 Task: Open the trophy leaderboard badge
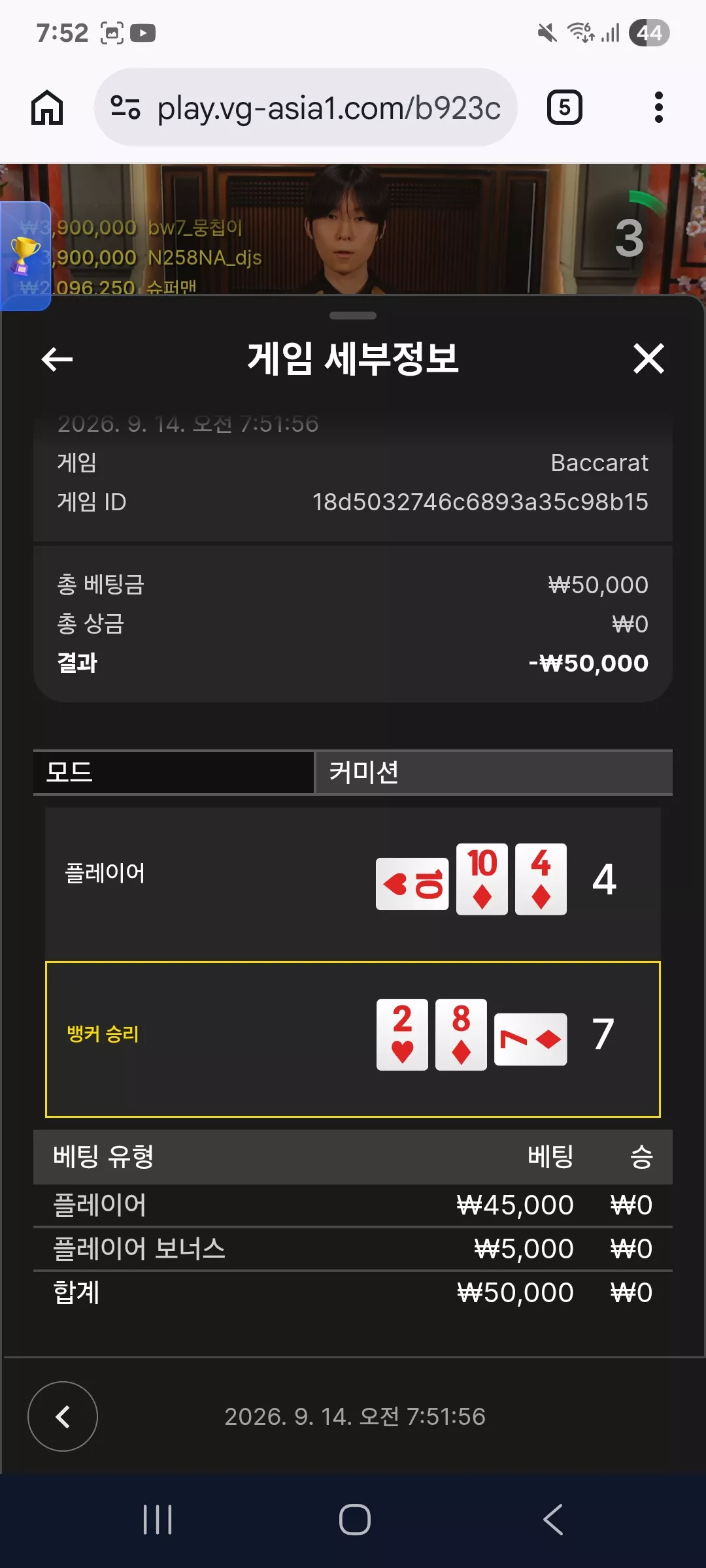(25, 255)
